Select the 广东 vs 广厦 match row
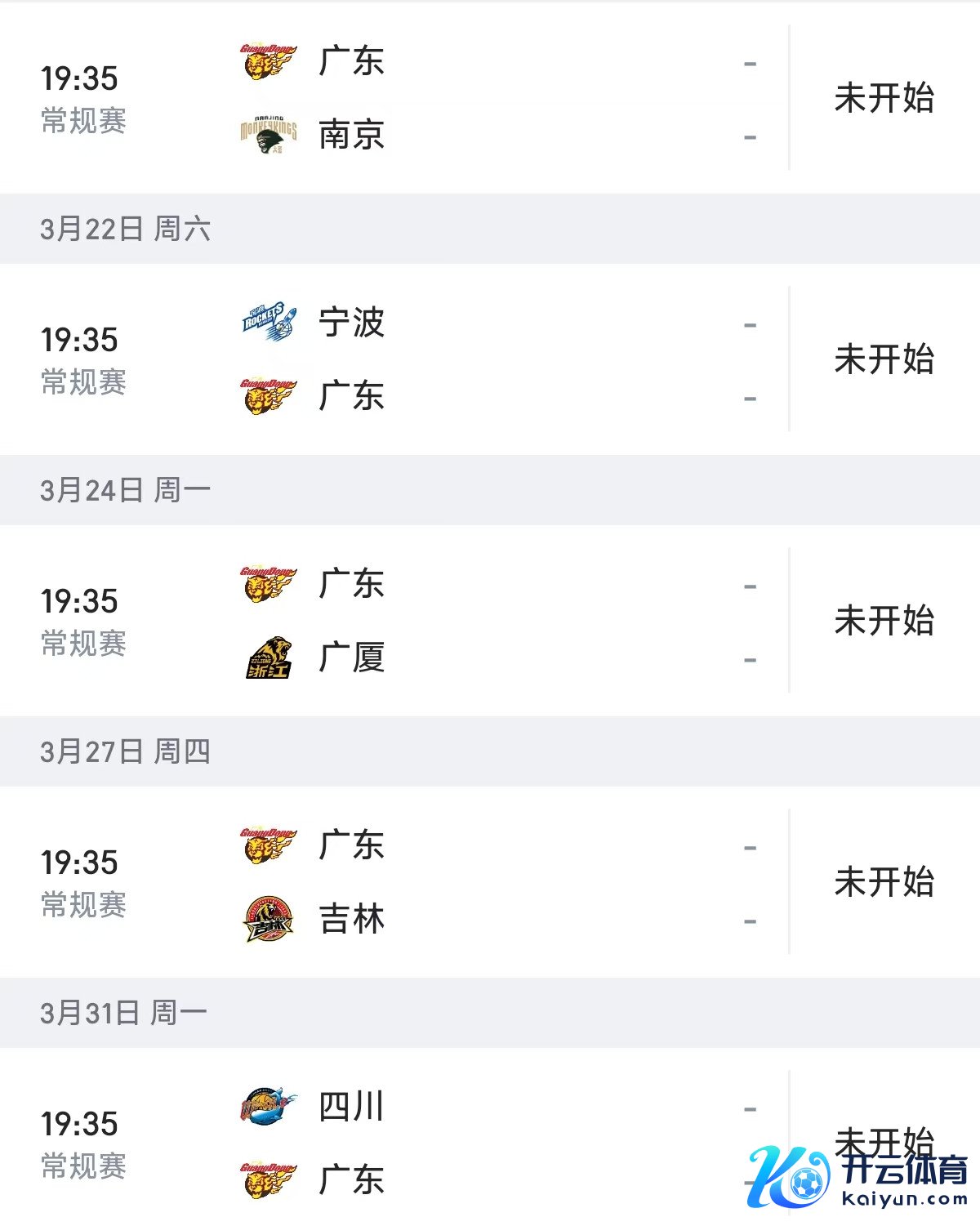980x1226 pixels. 490,621
